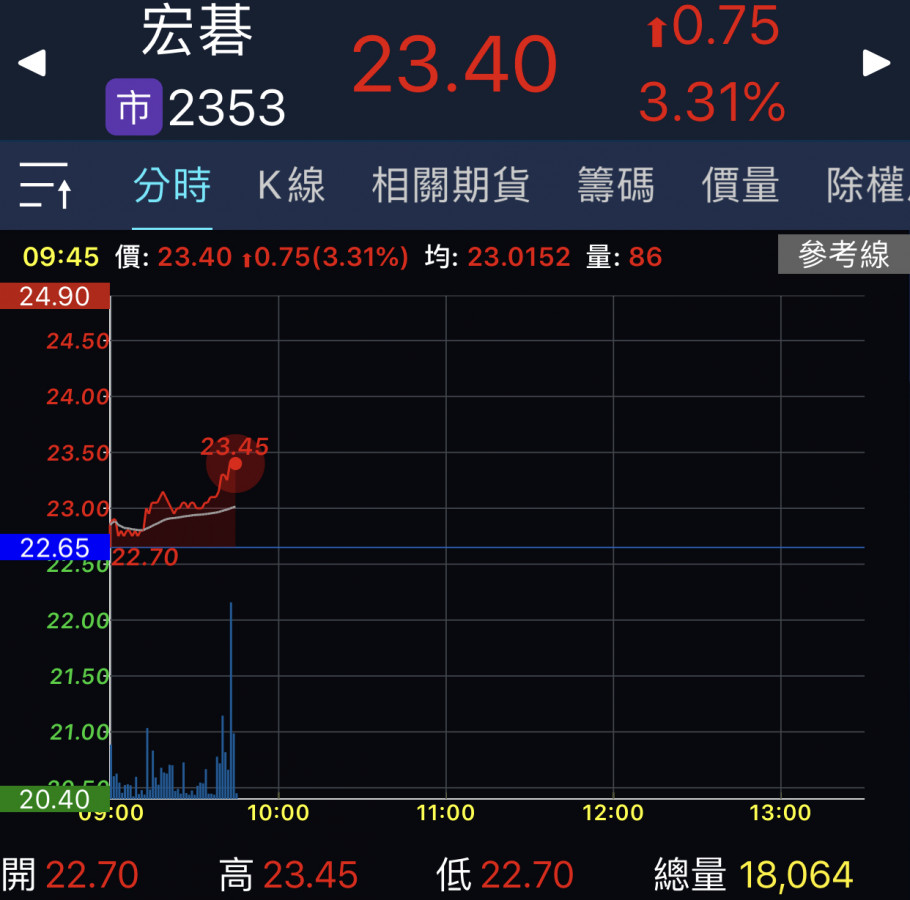Switch to the K線 tab

(x=291, y=186)
